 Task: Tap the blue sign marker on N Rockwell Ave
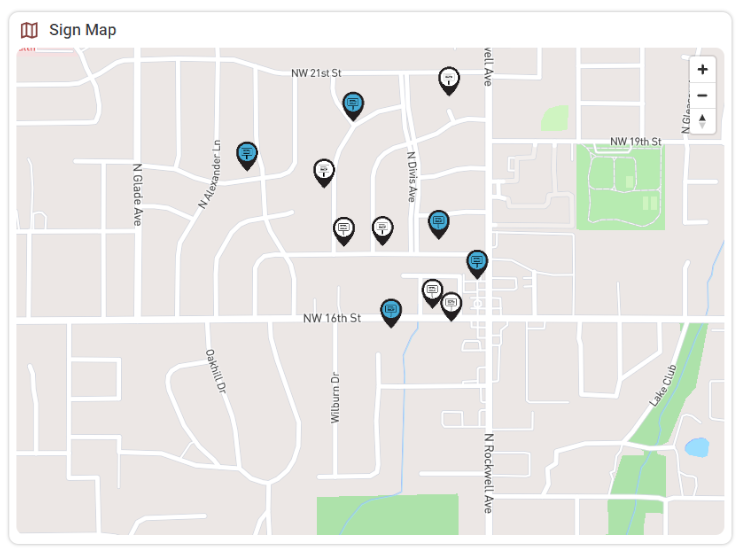477,262
